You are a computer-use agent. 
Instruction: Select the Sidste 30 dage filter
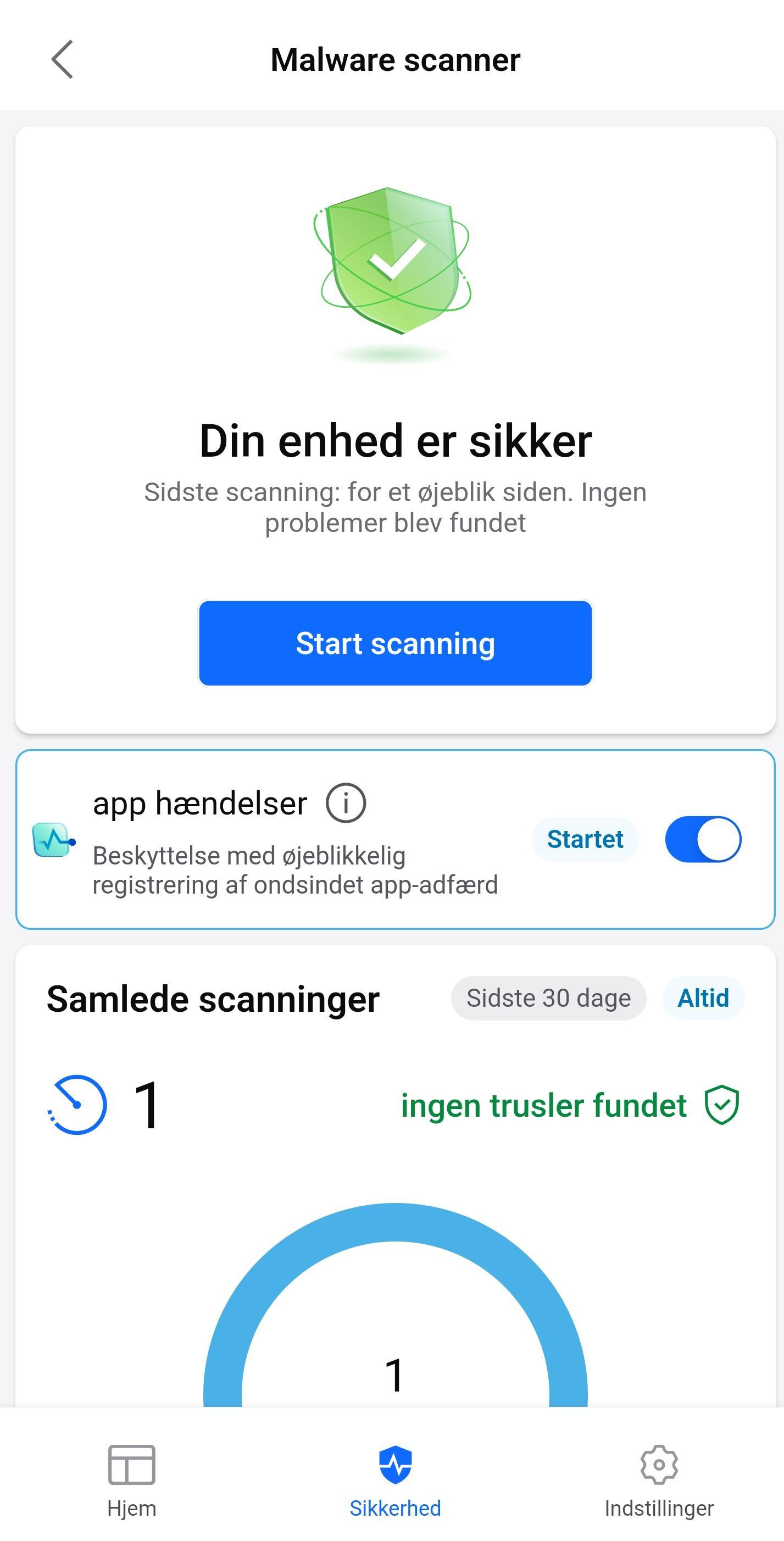(548, 998)
